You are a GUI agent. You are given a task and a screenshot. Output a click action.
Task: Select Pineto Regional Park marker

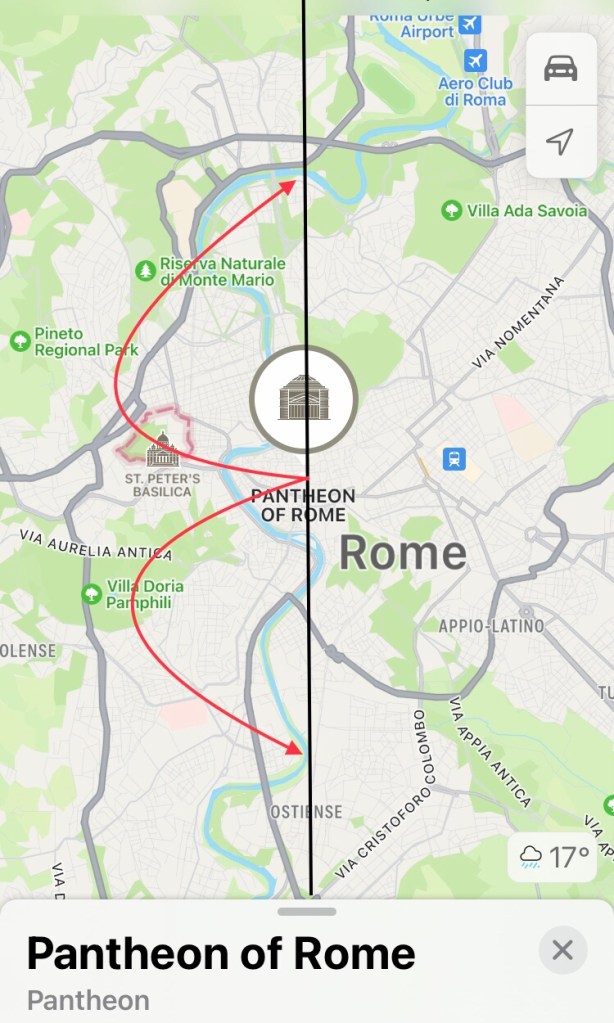coord(19,341)
